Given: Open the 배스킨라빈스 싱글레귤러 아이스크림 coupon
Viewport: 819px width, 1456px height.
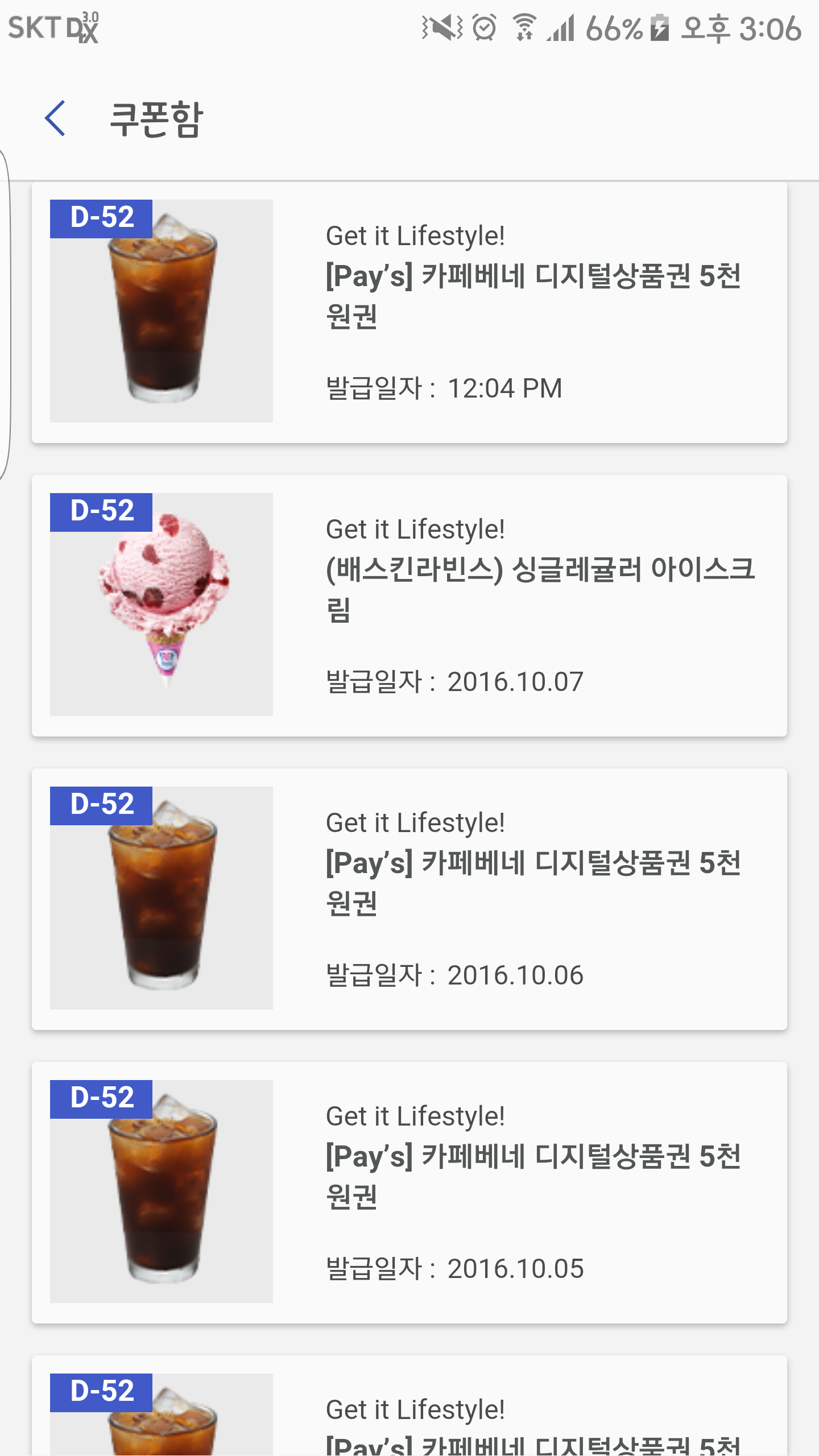Looking at the screenshot, I should point(409,605).
